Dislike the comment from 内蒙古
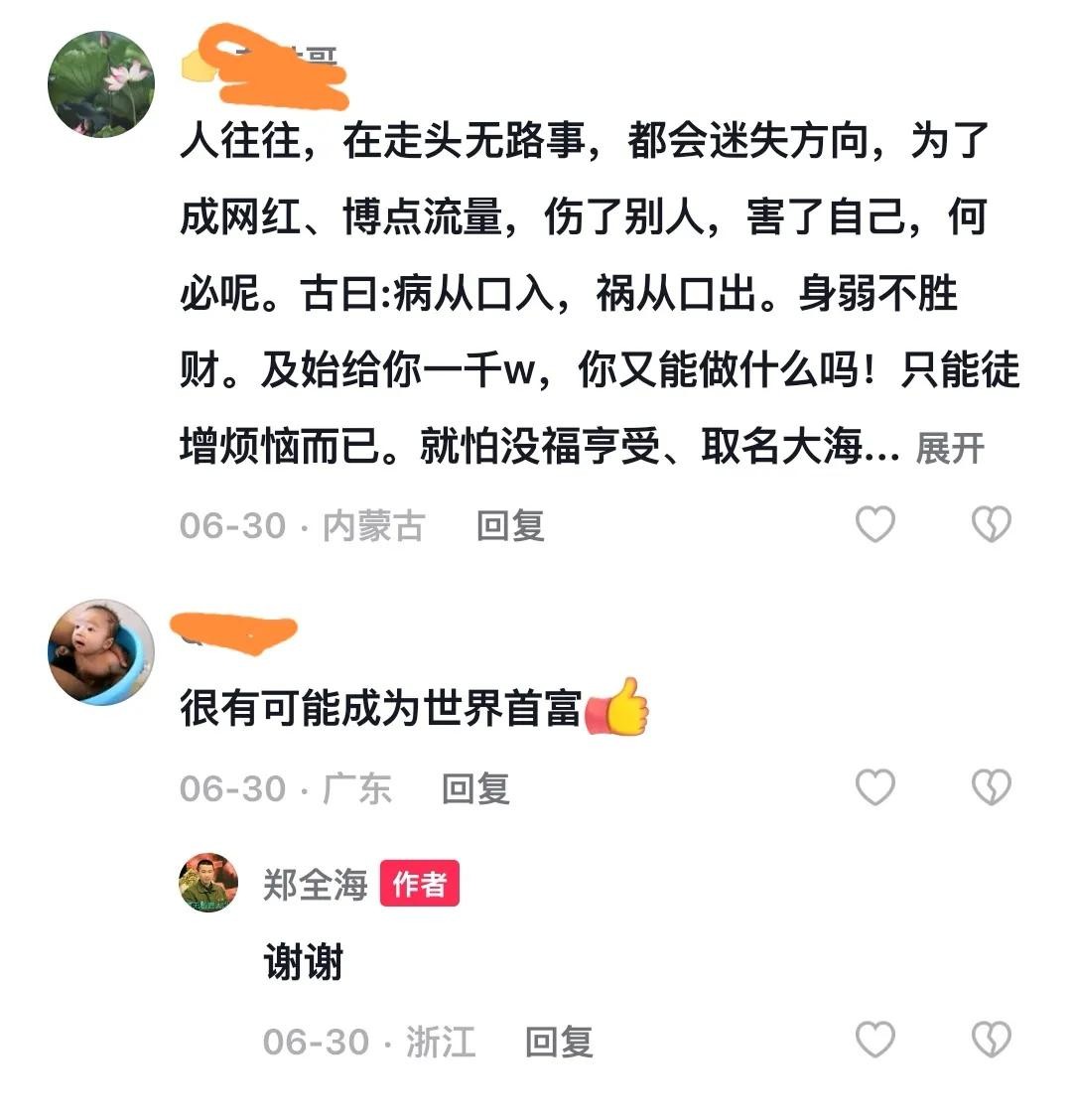Screen dimensions: 1072x1120 (x=991, y=524)
